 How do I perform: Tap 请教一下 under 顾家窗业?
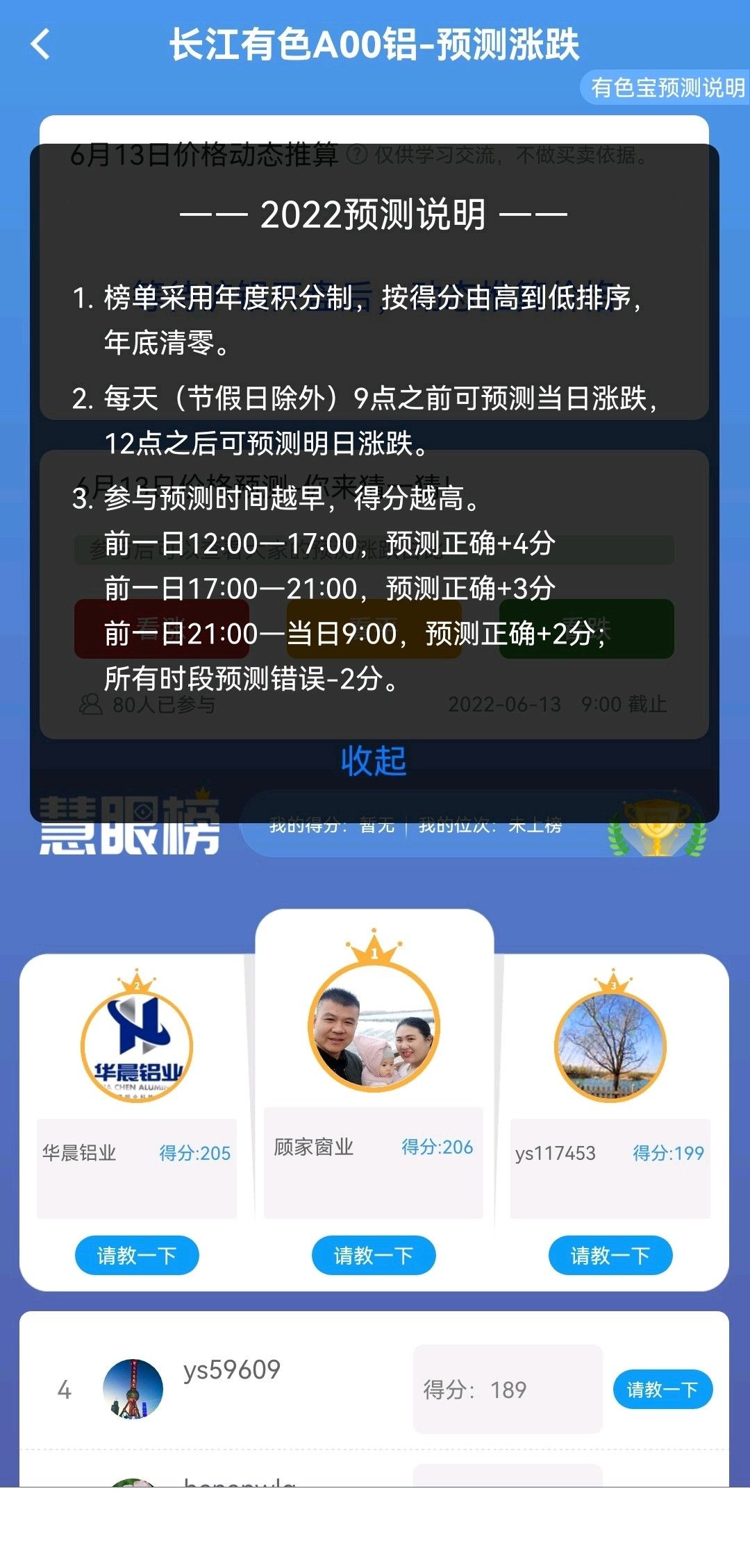click(x=374, y=1255)
